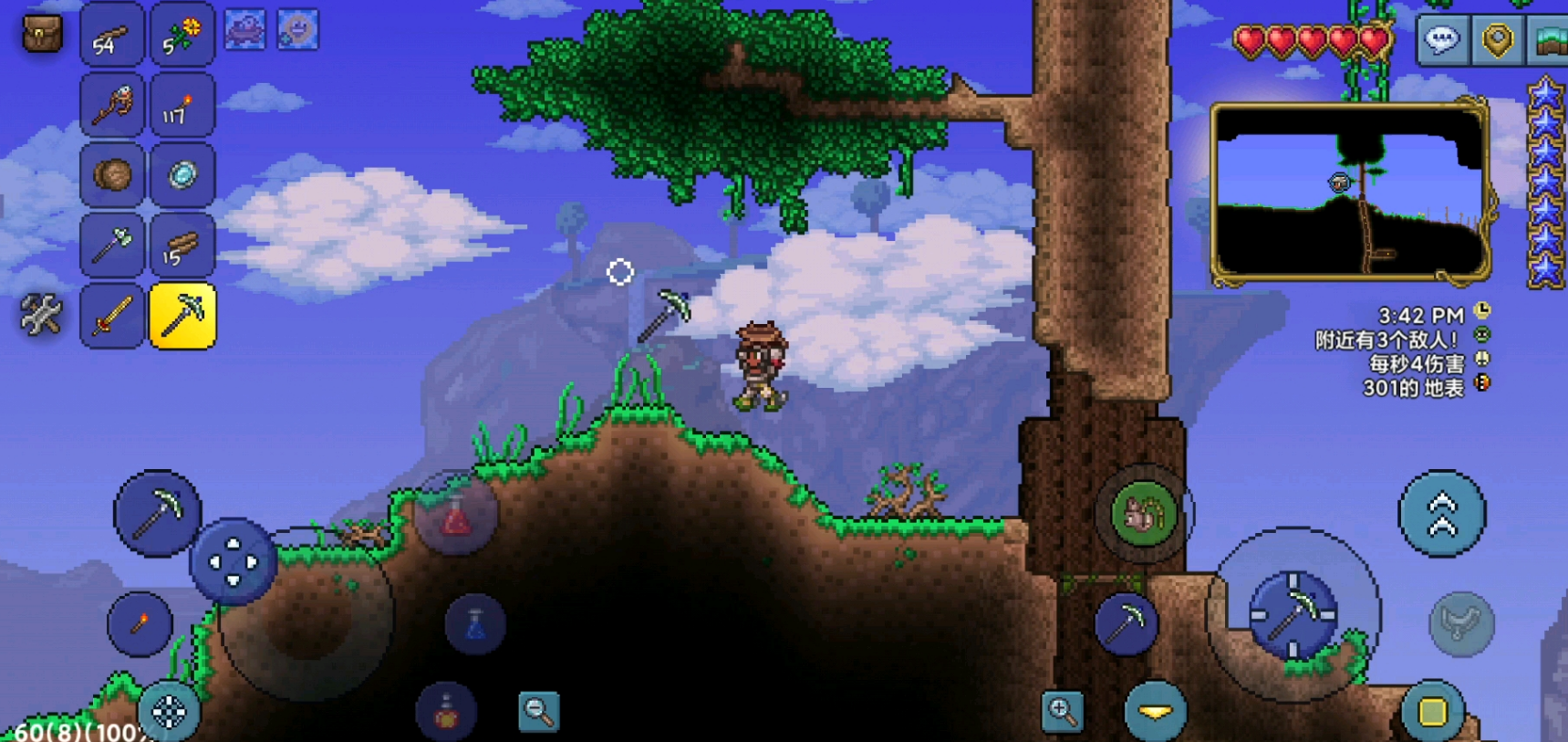1568x742 pixels.
Task: Select the highlighted pickaxe slot
Action: click(x=182, y=317)
